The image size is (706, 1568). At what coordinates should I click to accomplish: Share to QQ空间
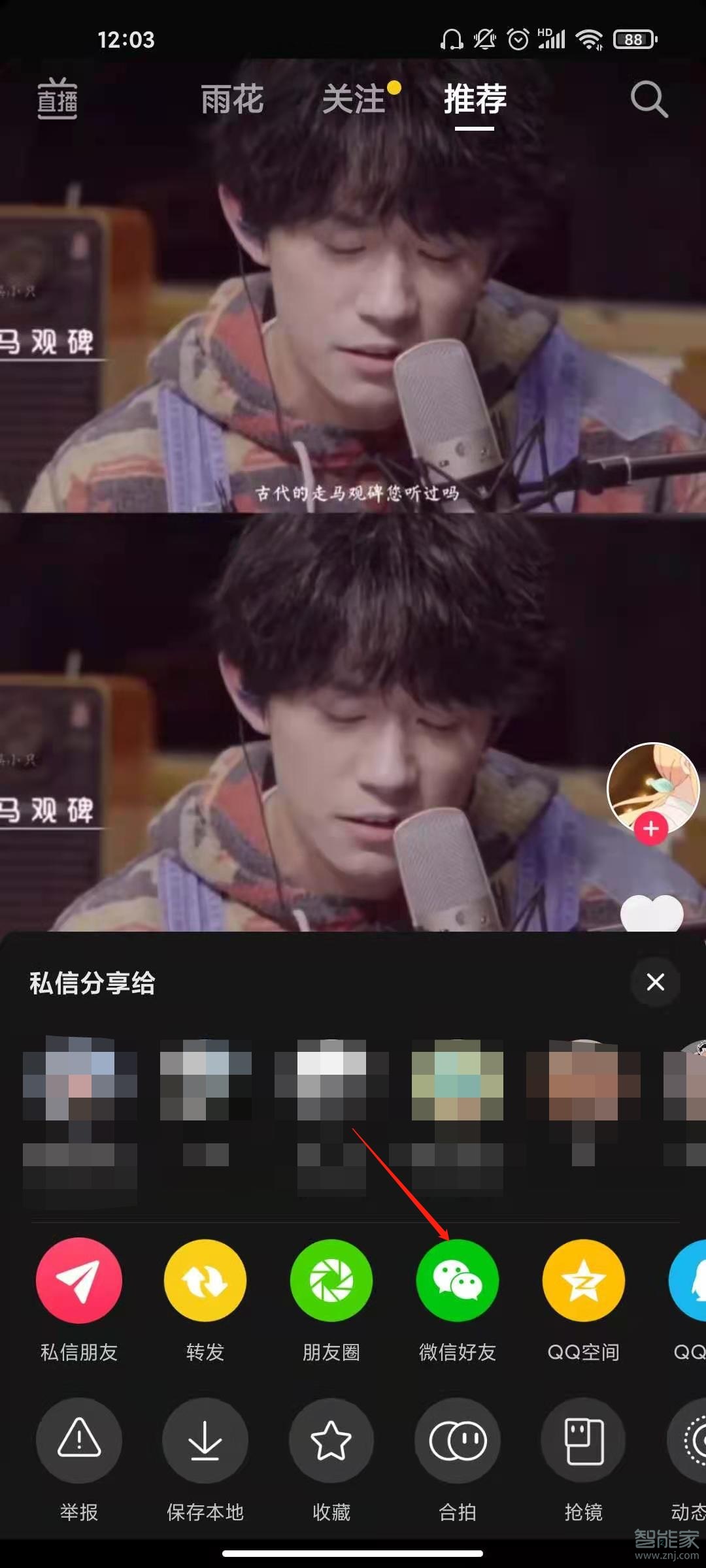[584, 1281]
